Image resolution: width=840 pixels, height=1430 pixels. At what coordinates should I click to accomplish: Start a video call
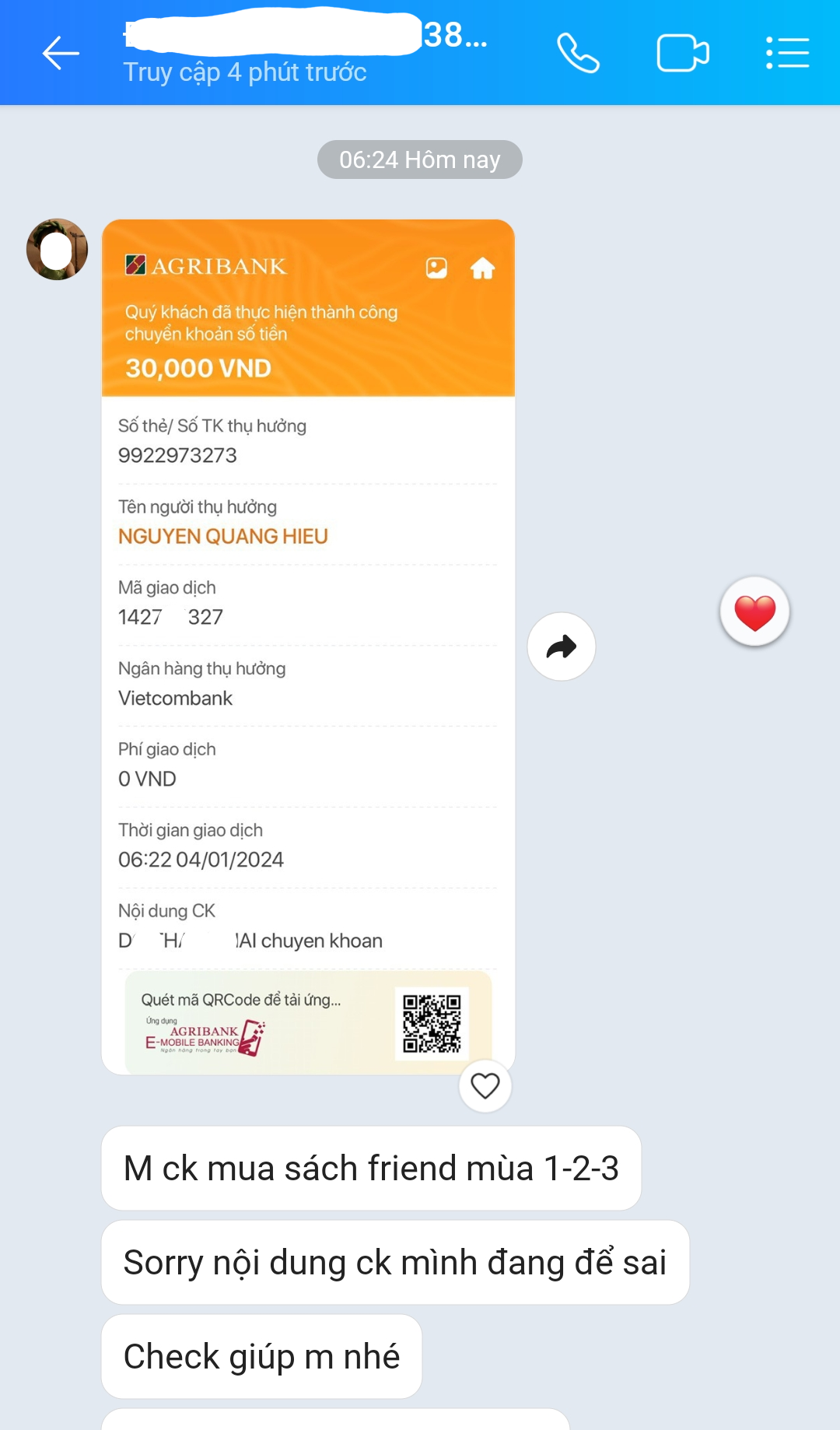pyautogui.click(x=683, y=51)
